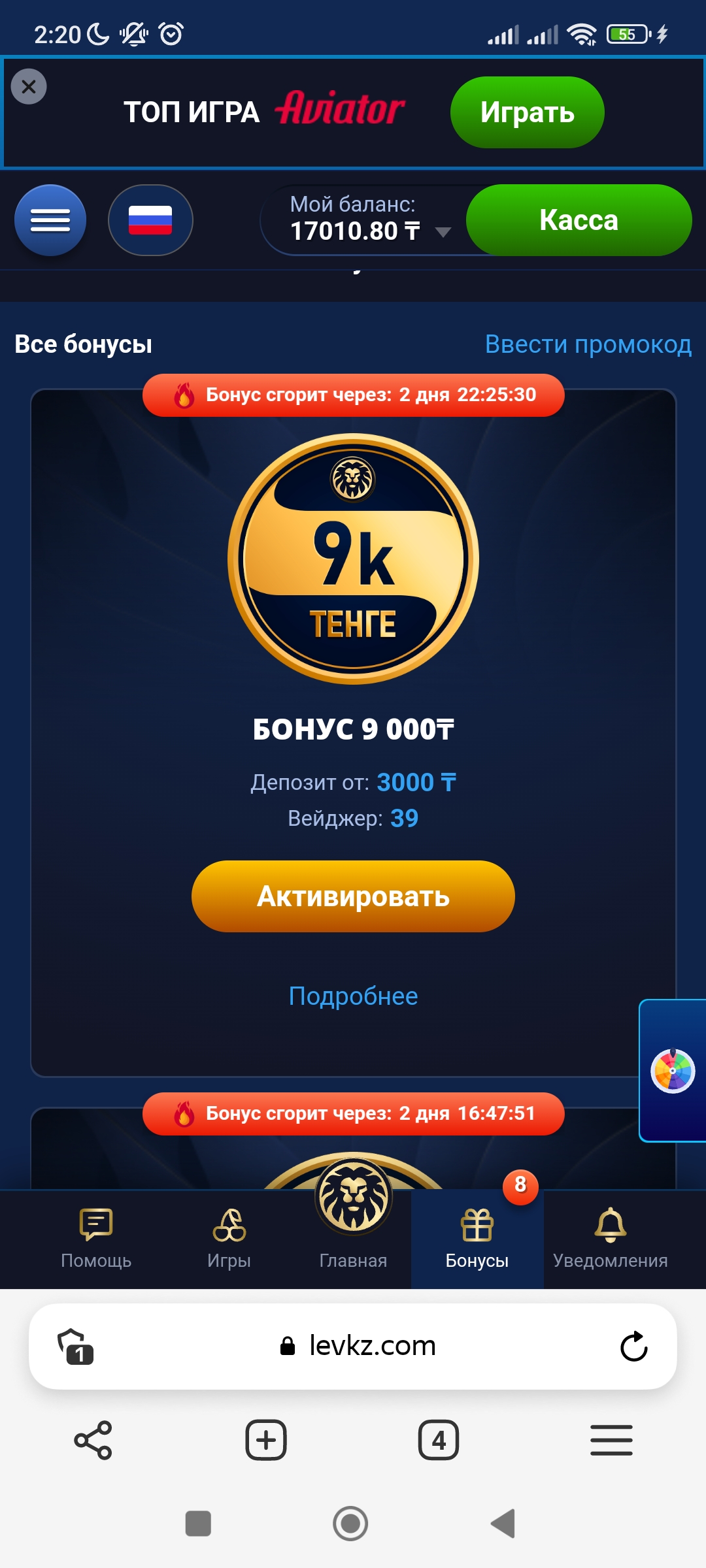
Task: Open the Касса cashier
Action: tap(579, 220)
